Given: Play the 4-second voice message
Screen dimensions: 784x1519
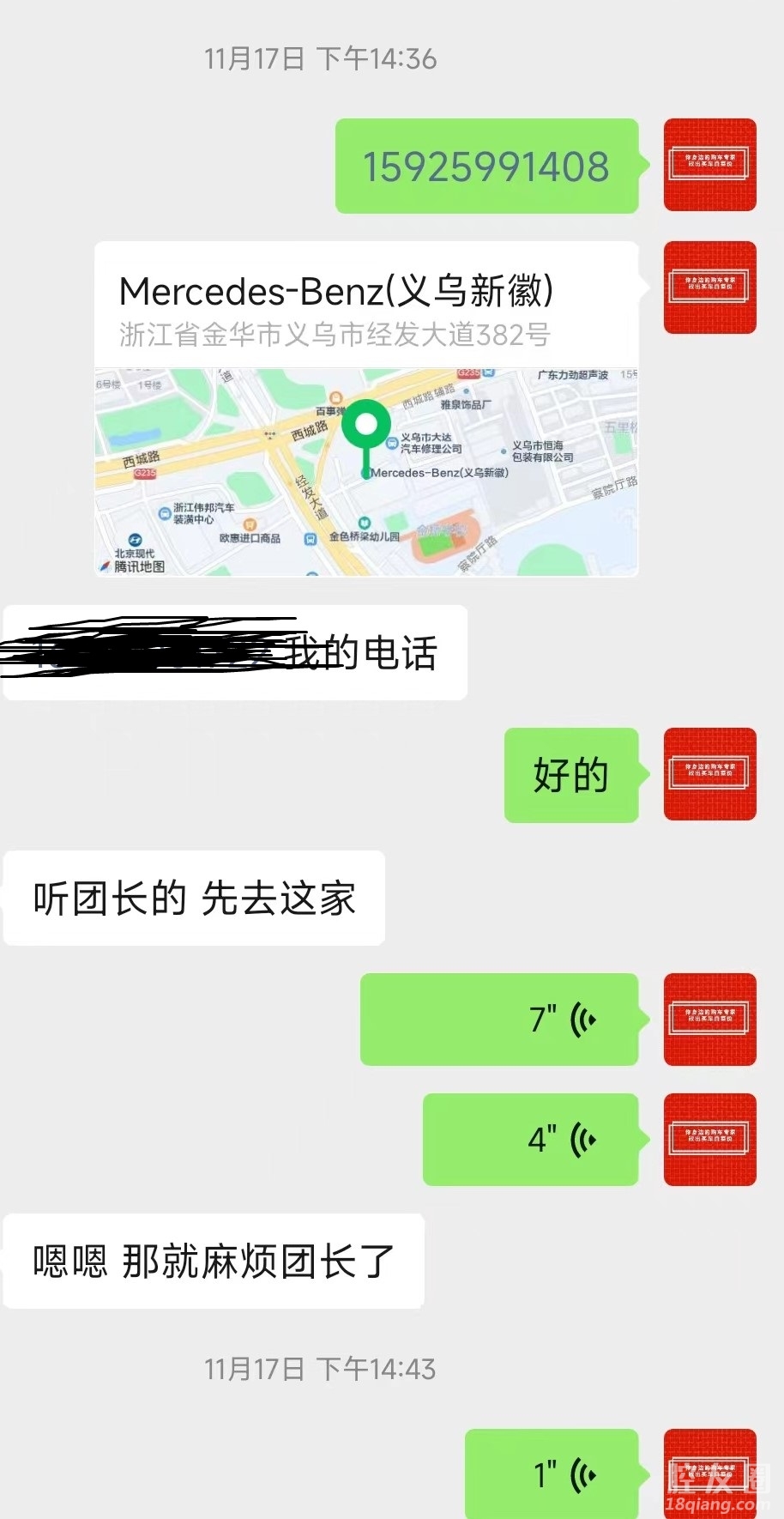Looking at the screenshot, I should click(530, 1140).
